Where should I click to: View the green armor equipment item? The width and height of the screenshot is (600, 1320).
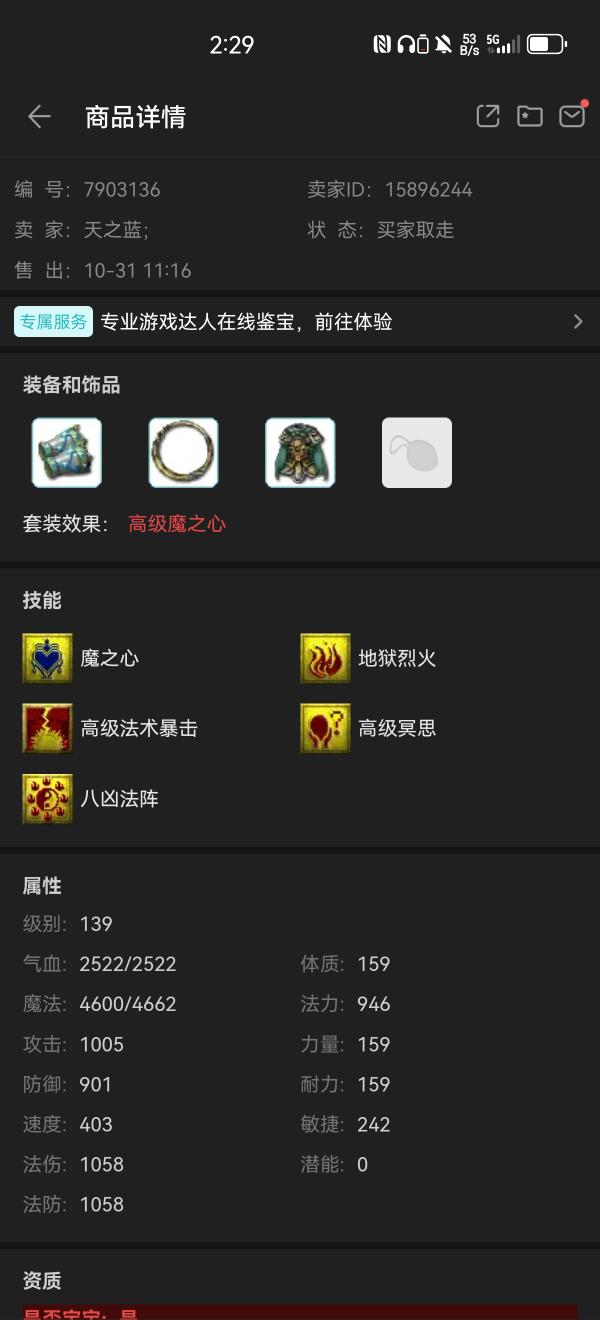tap(300, 453)
